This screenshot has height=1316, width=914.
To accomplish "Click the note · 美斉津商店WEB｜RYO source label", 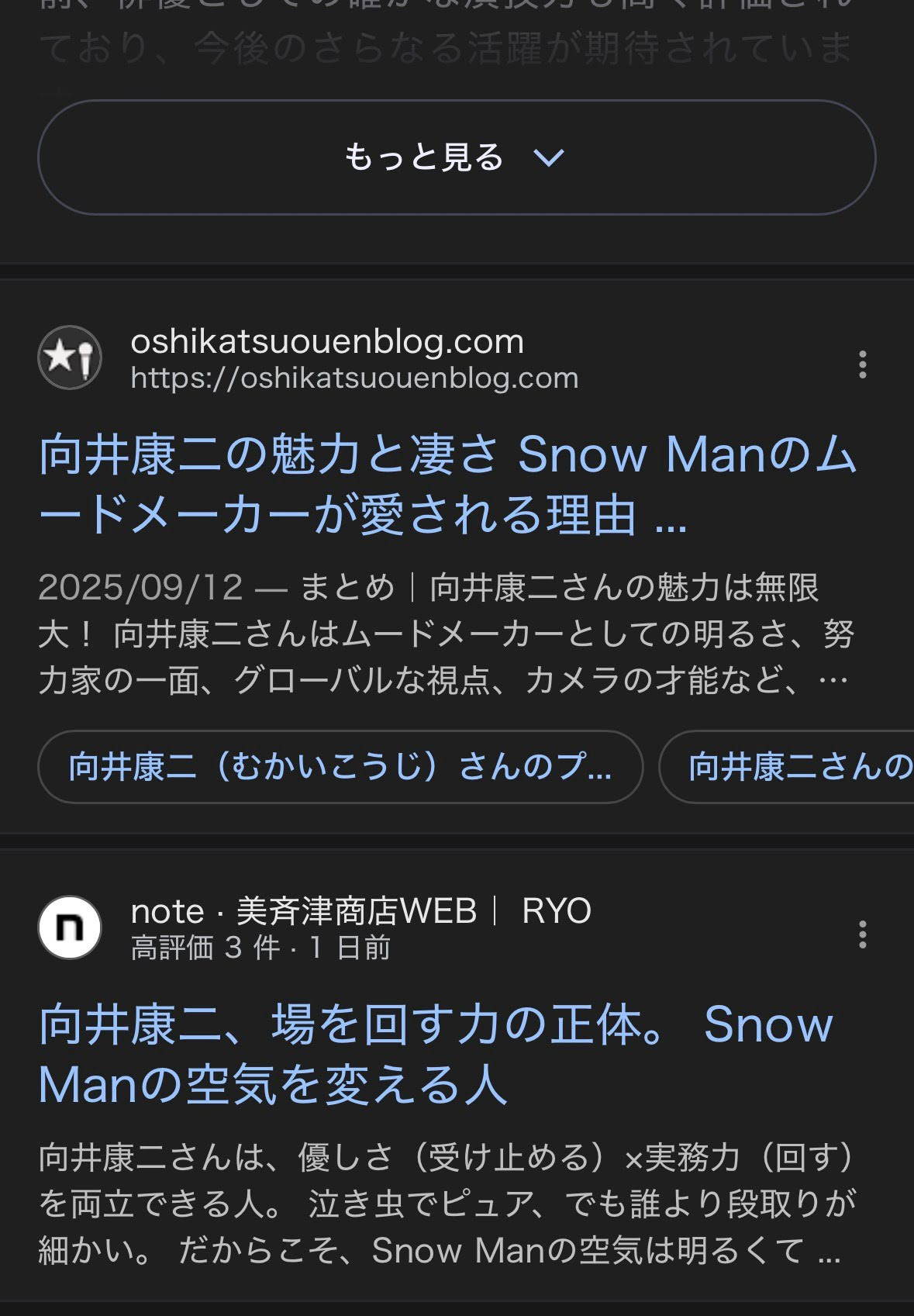I will pyautogui.click(x=360, y=913).
